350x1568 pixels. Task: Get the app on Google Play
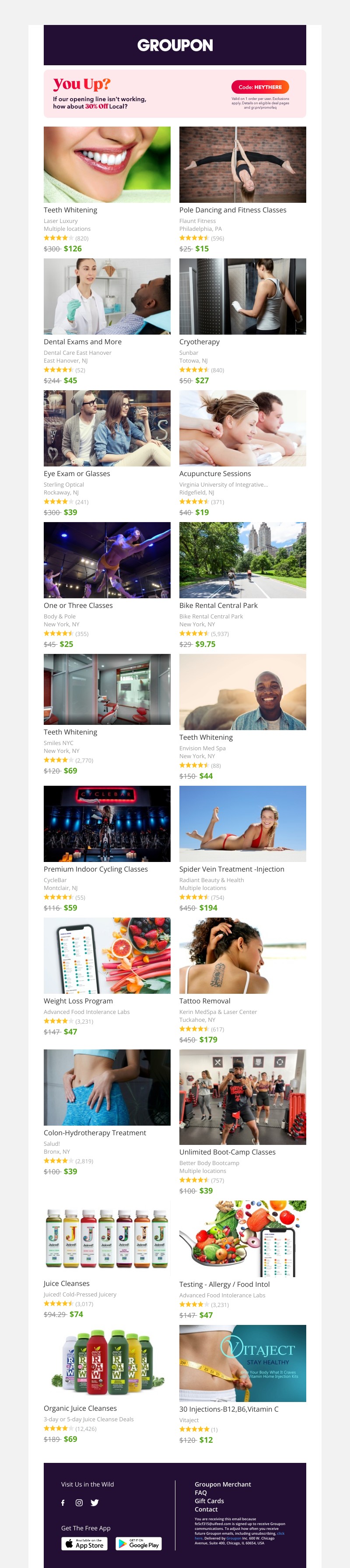pos(139,1543)
